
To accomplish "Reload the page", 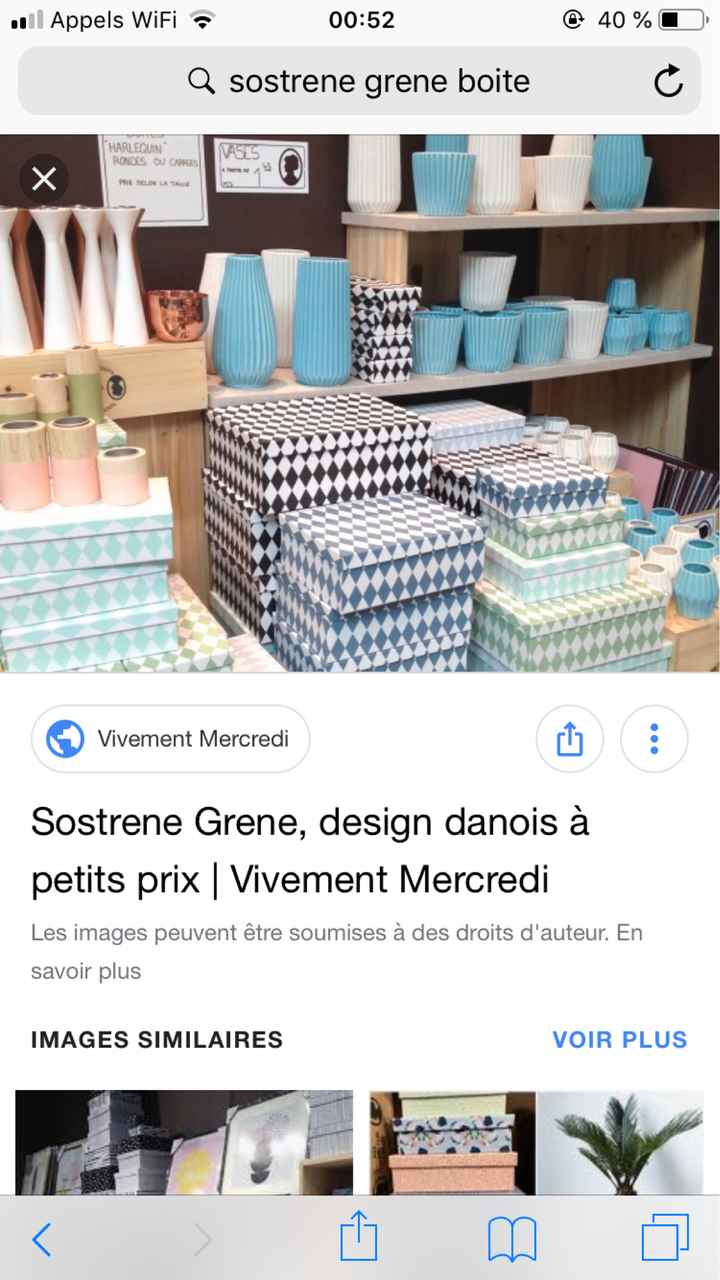I will pos(668,82).
